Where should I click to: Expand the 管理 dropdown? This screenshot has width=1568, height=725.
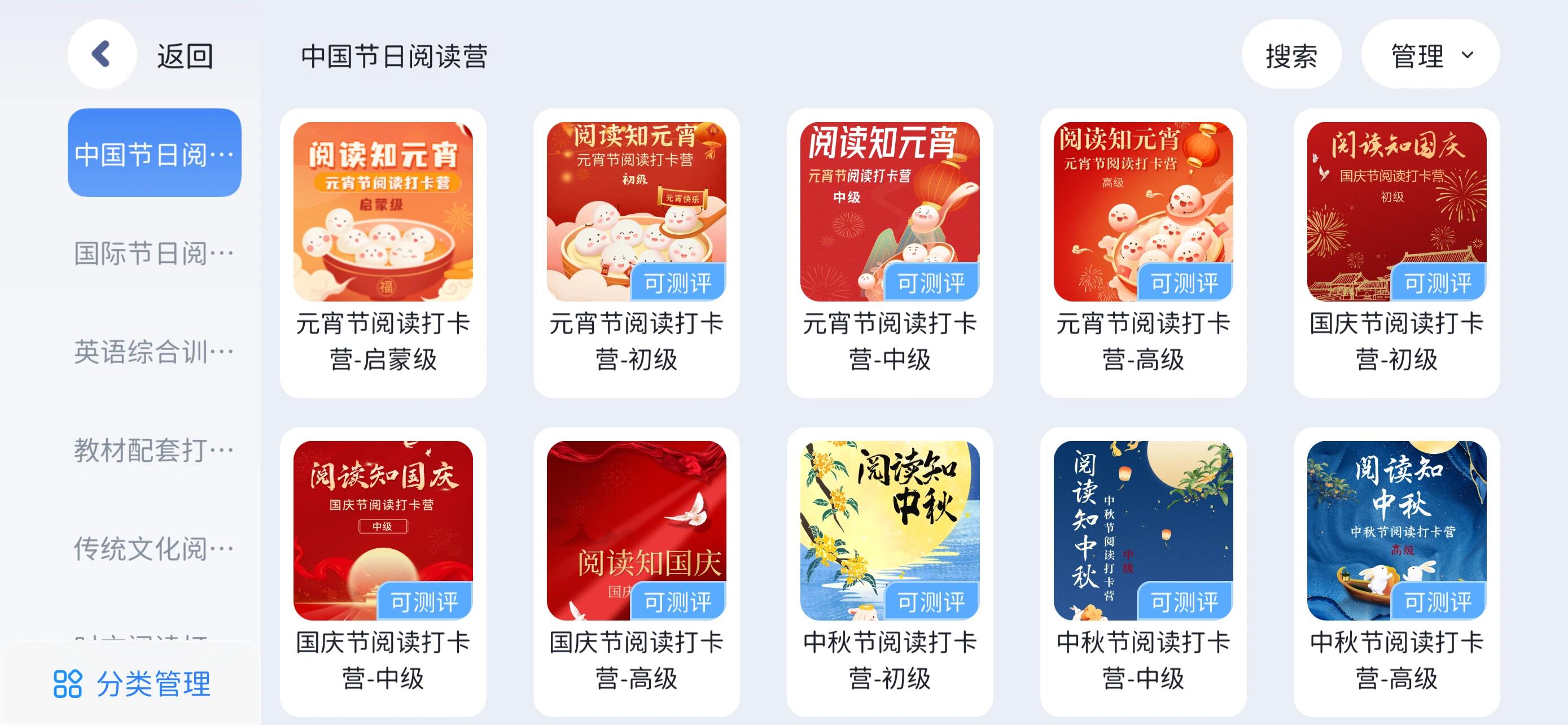[1430, 55]
